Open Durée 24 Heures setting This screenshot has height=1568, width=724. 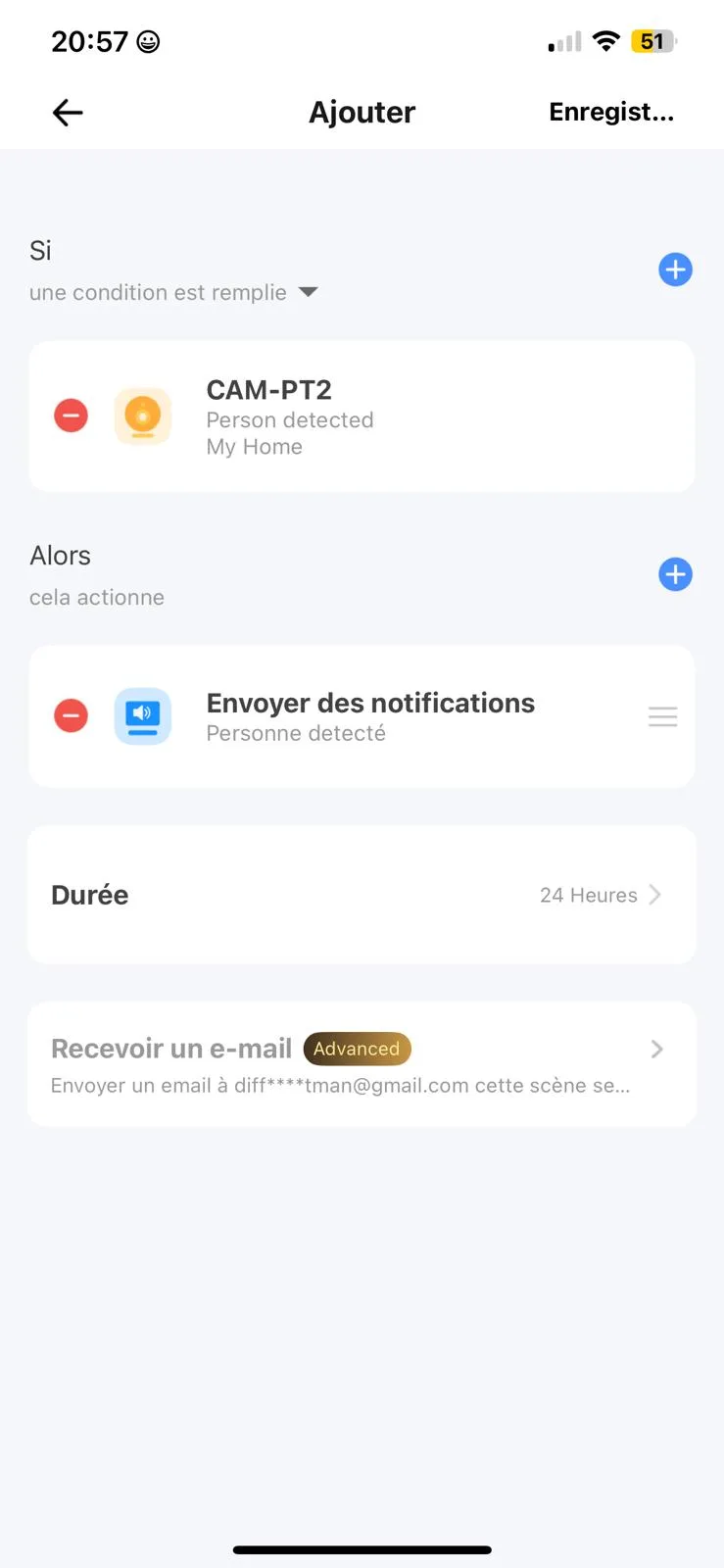(362, 895)
